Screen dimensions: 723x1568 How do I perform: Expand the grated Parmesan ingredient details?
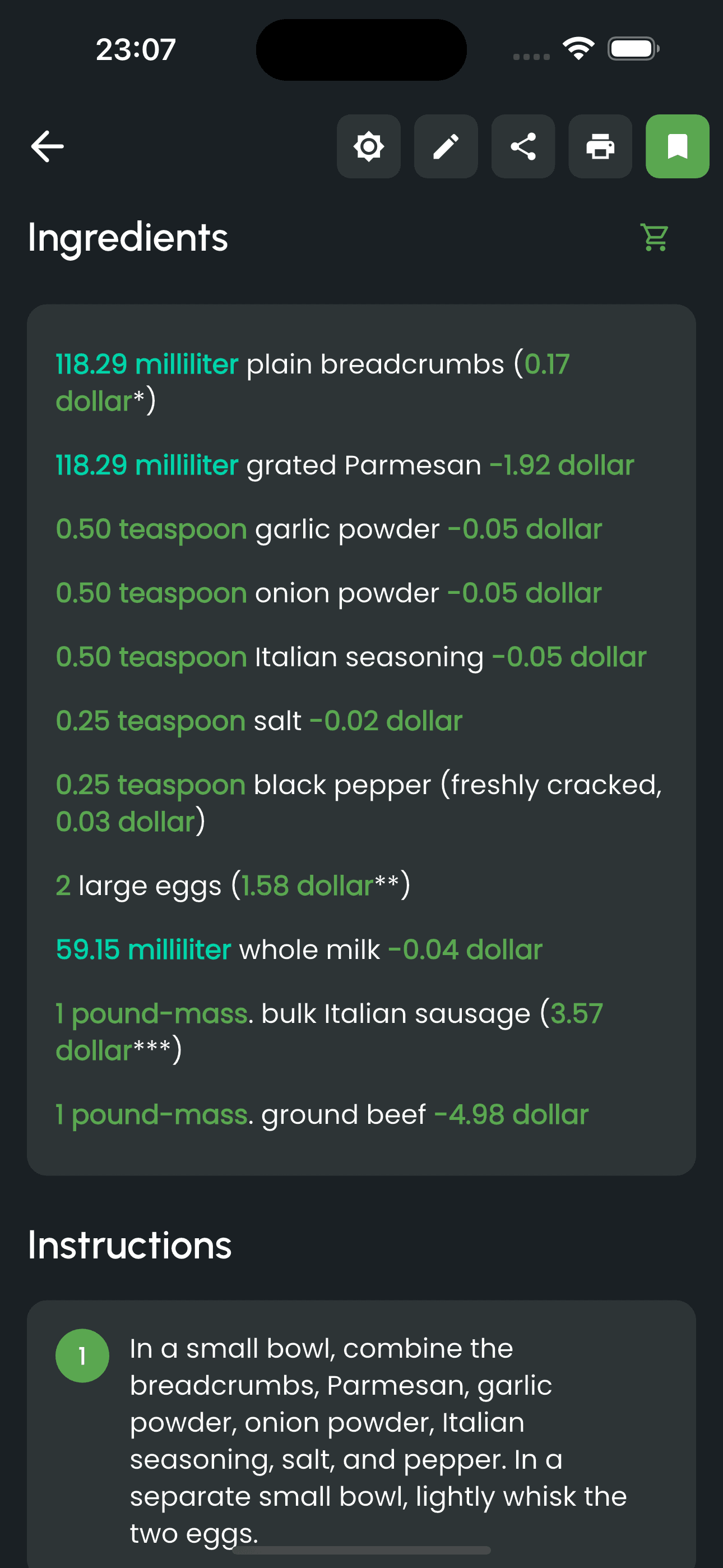[x=344, y=465]
